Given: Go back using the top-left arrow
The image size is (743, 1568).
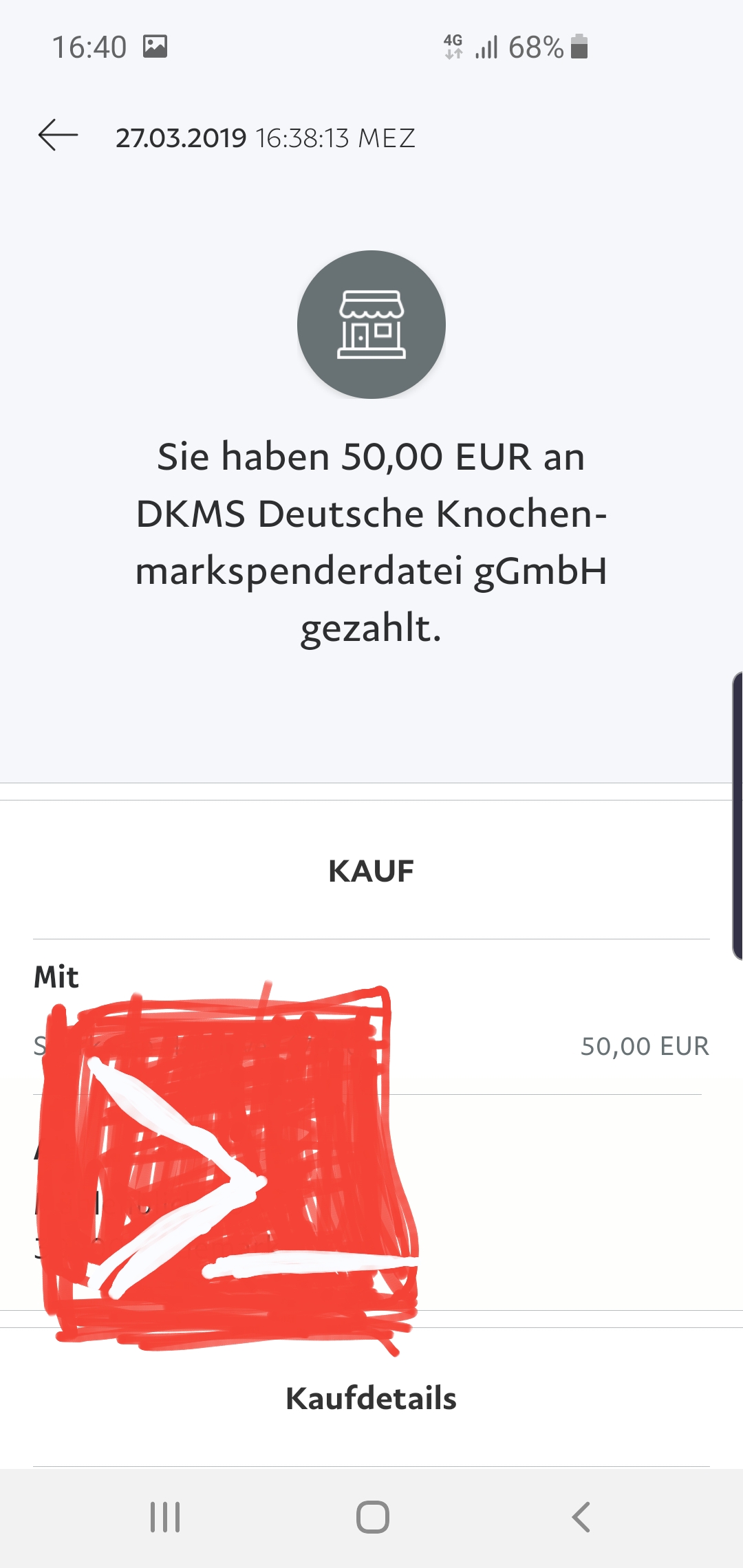Looking at the screenshot, I should (x=58, y=135).
